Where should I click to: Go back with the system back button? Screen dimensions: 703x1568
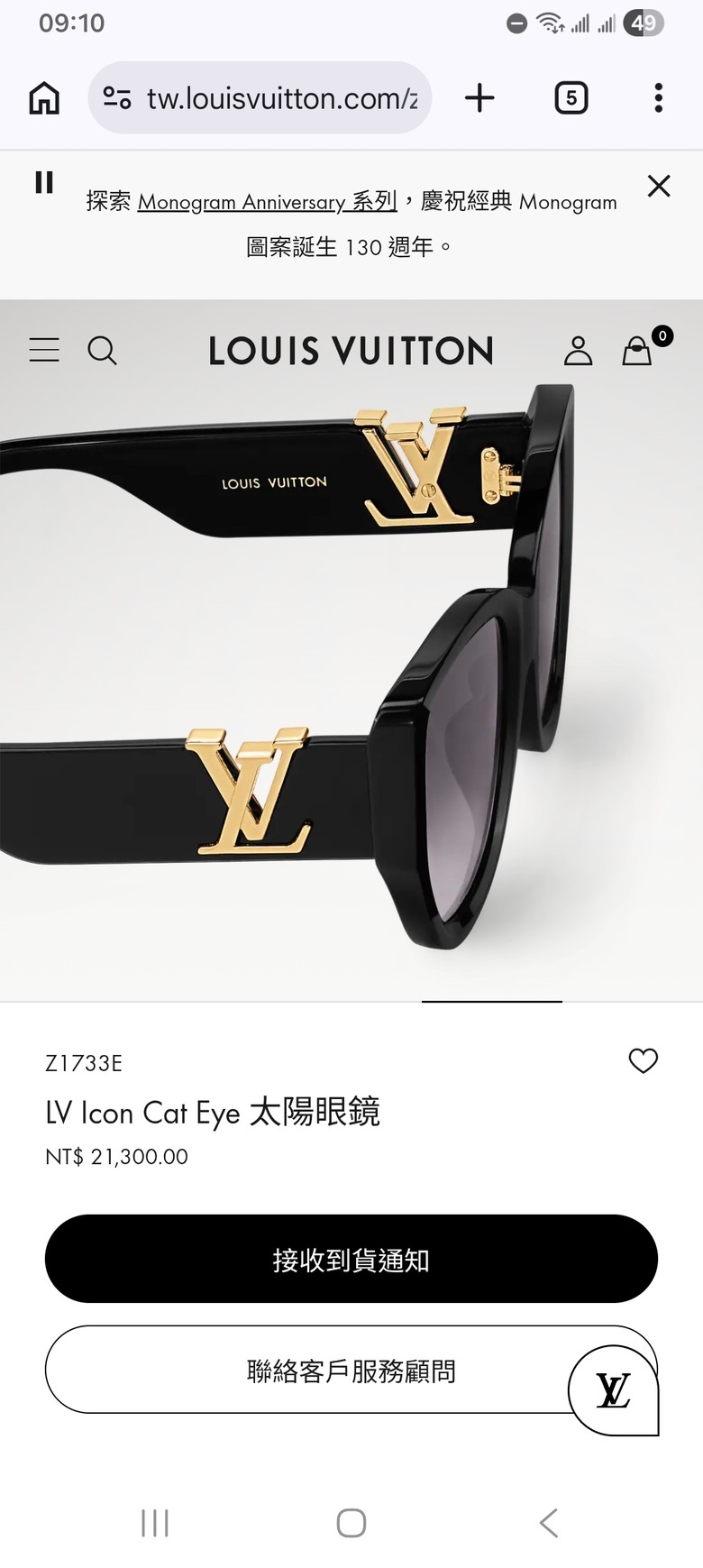[x=548, y=1523]
